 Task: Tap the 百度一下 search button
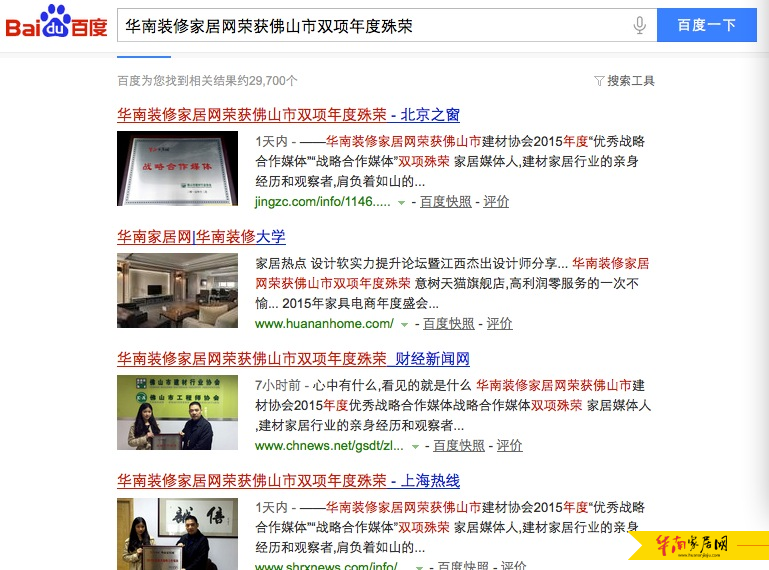(706, 25)
